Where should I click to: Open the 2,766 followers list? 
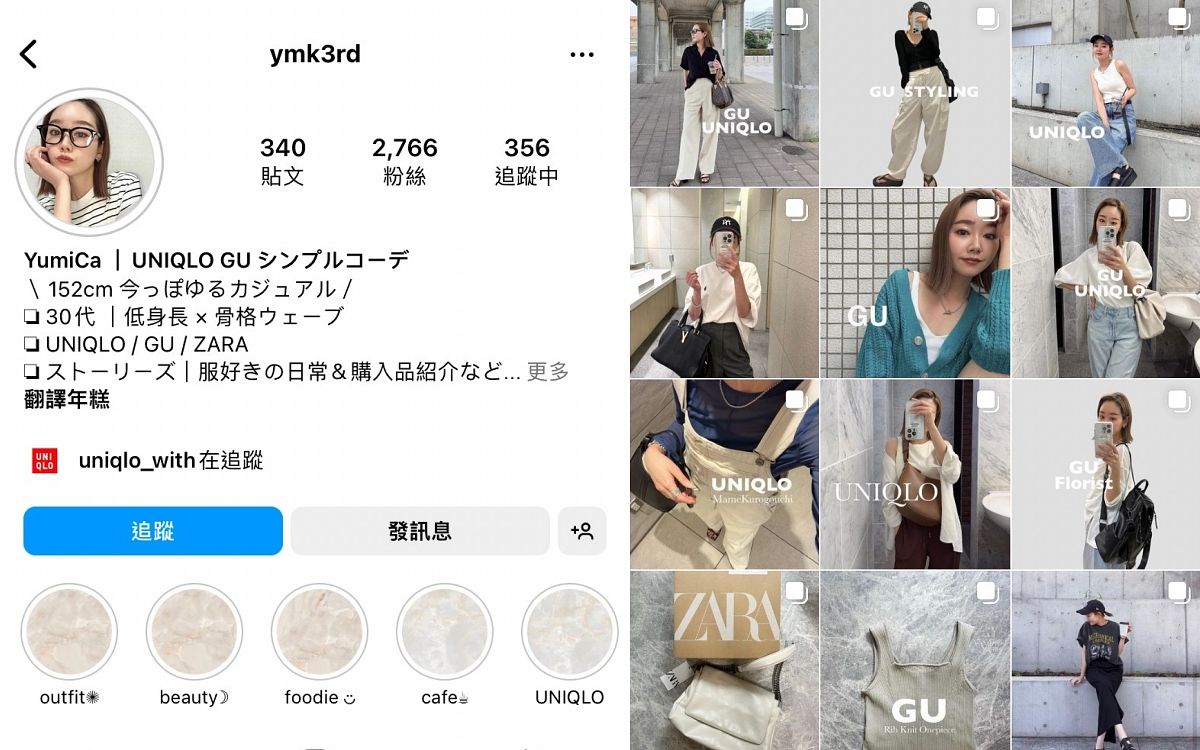[404, 161]
